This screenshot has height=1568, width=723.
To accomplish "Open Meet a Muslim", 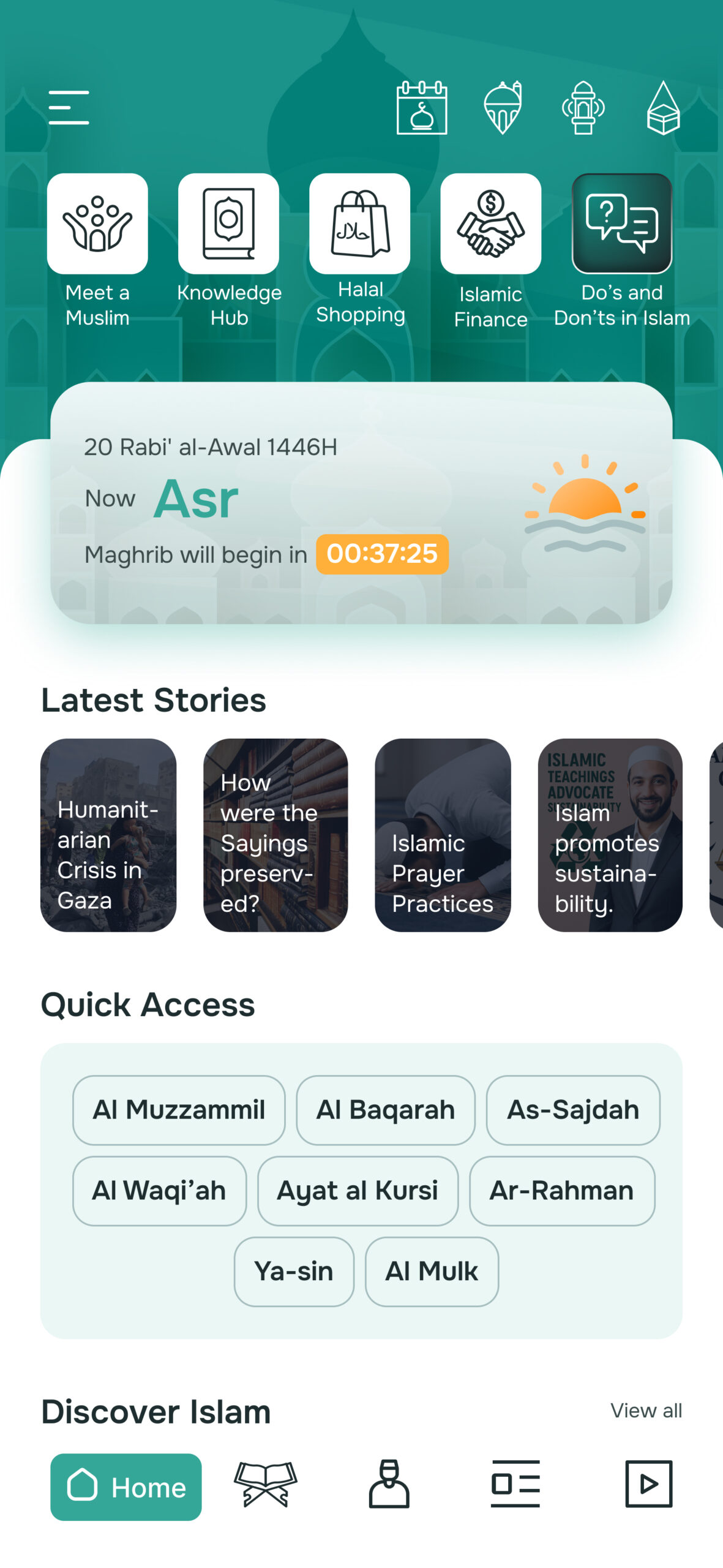I will [97, 224].
